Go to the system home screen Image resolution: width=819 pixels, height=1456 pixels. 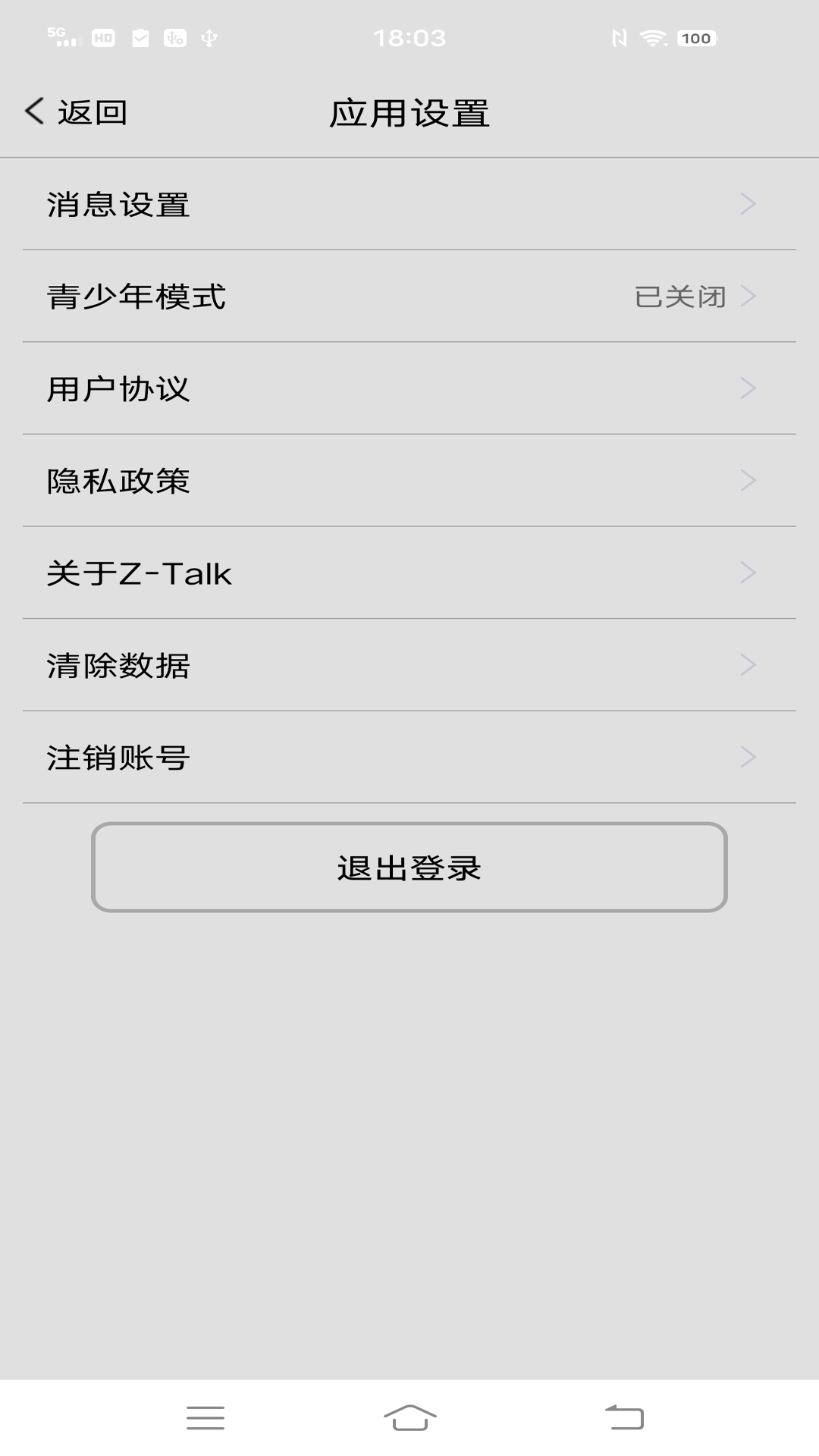tap(409, 1417)
